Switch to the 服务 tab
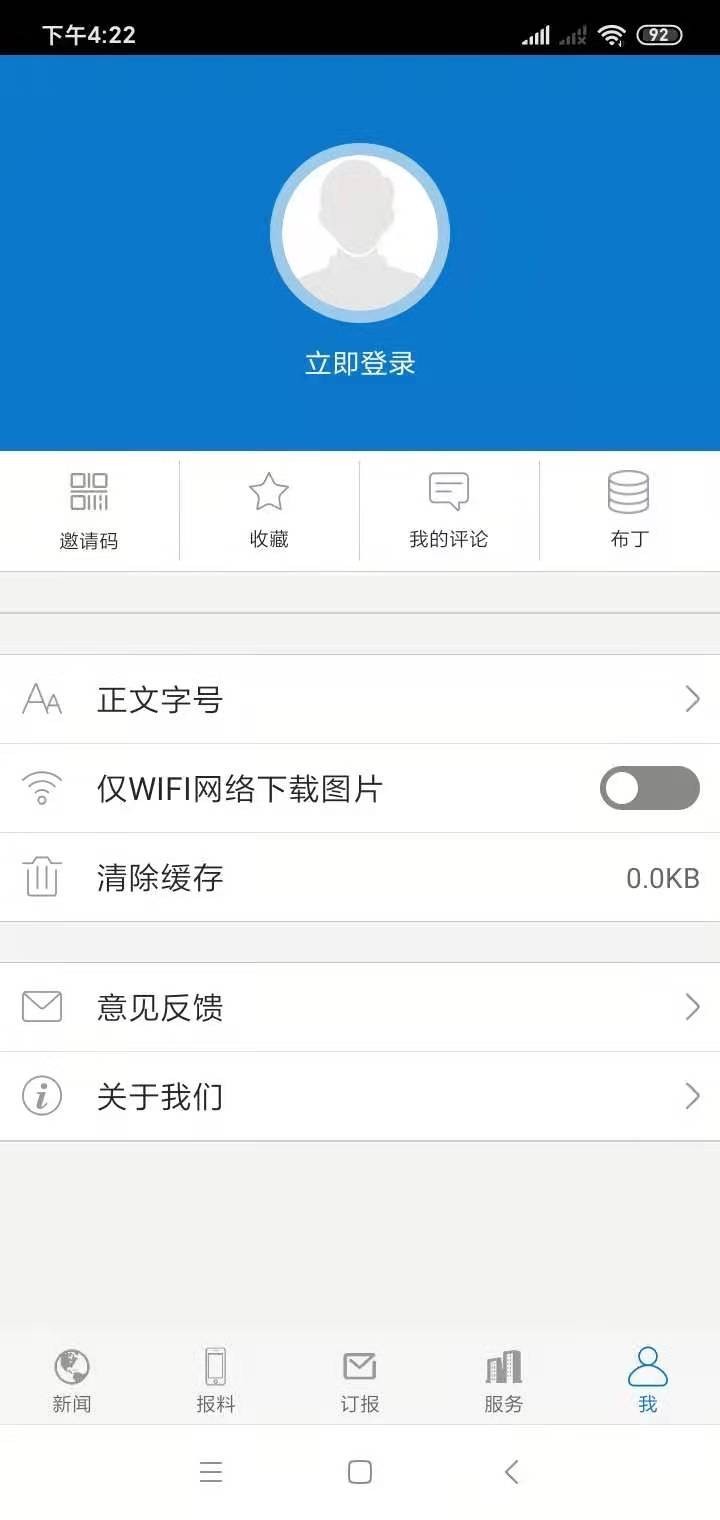 click(x=504, y=1380)
